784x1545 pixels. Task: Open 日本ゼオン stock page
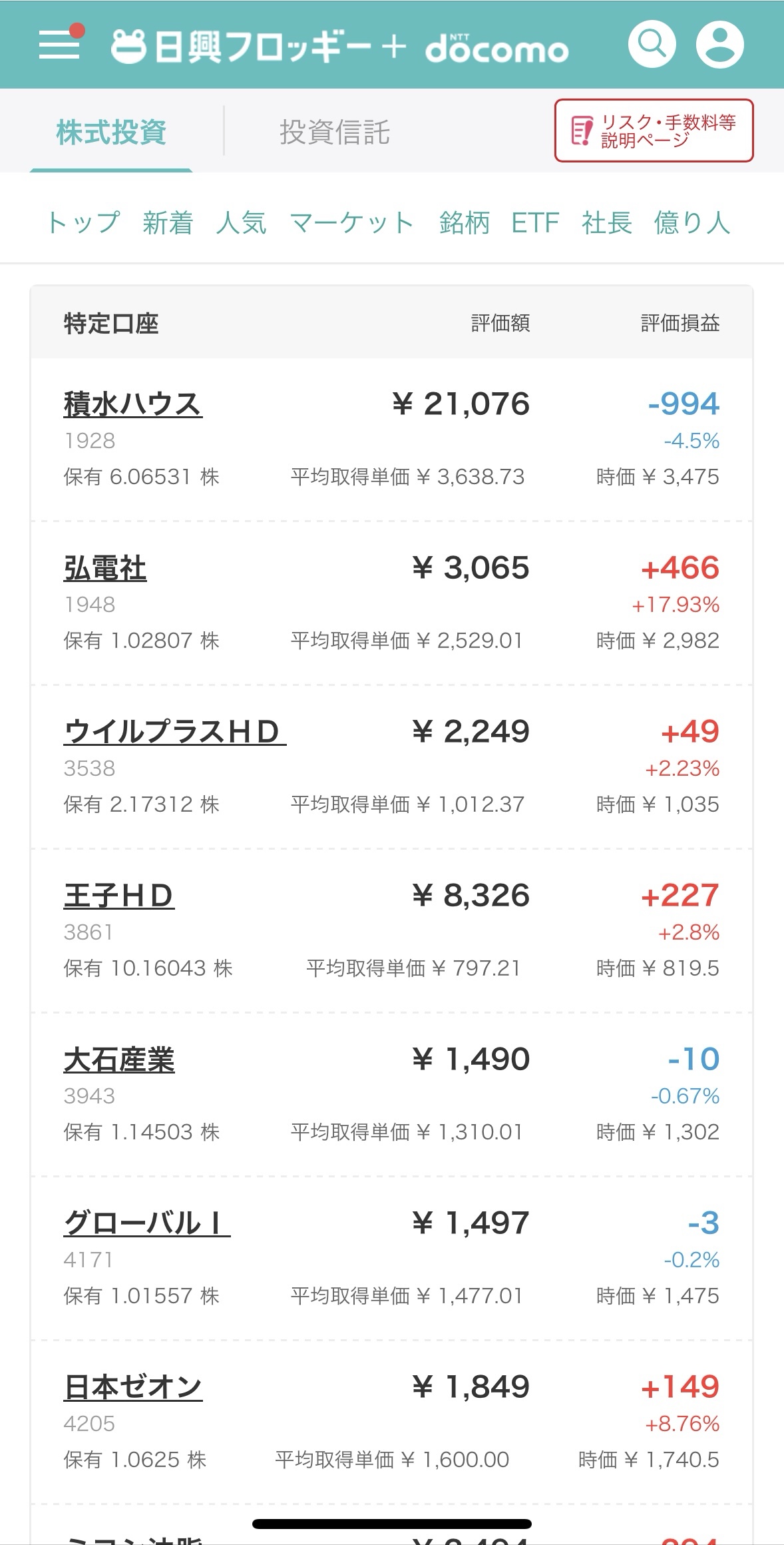(132, 1387)
